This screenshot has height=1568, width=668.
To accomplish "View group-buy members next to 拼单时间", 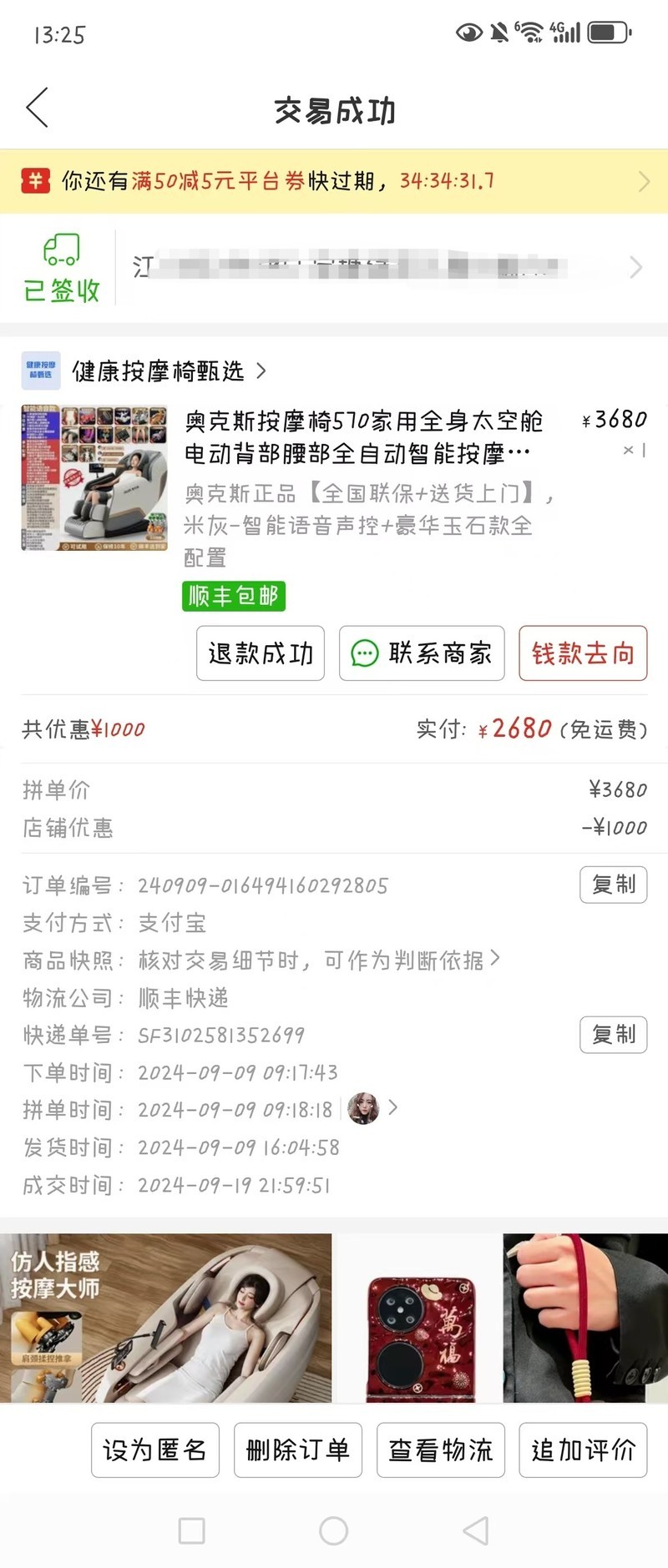I will point(372,1109).
